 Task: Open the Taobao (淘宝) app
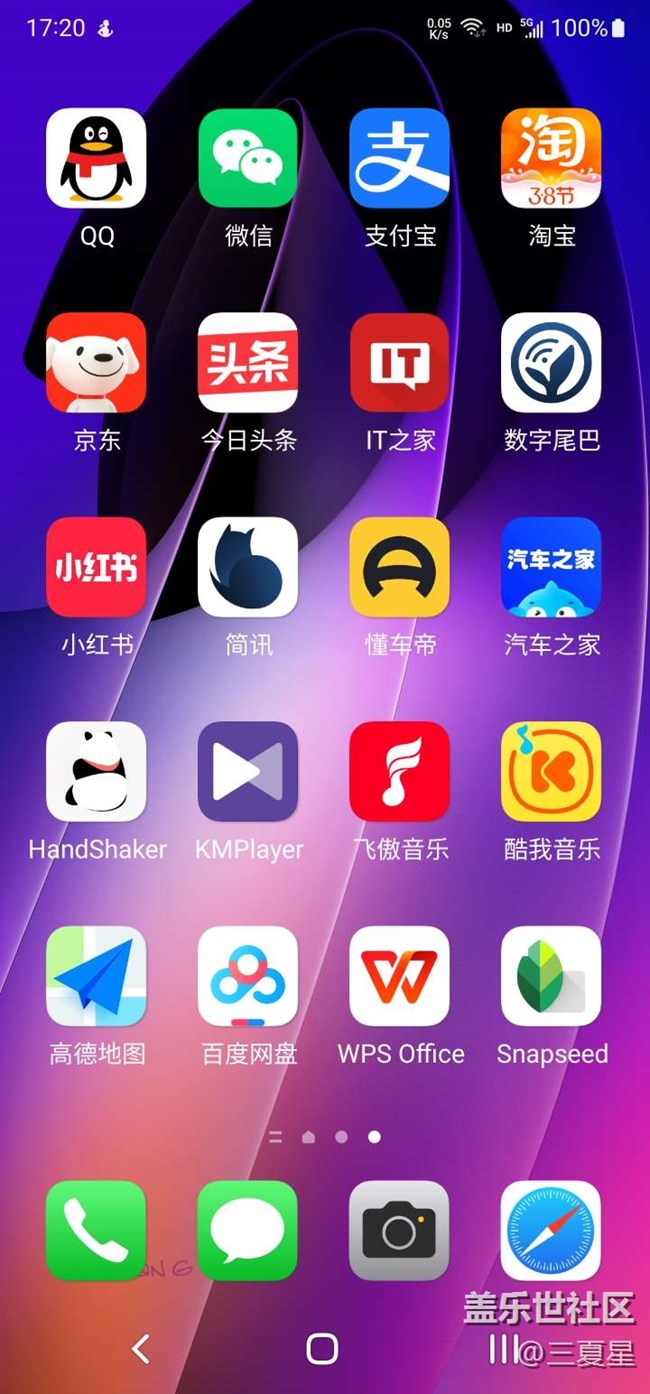coord(551,158)
